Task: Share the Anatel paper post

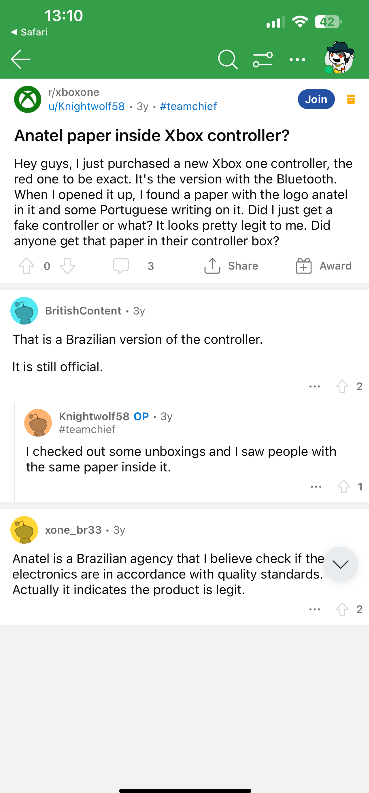Action: click(231, 266)
